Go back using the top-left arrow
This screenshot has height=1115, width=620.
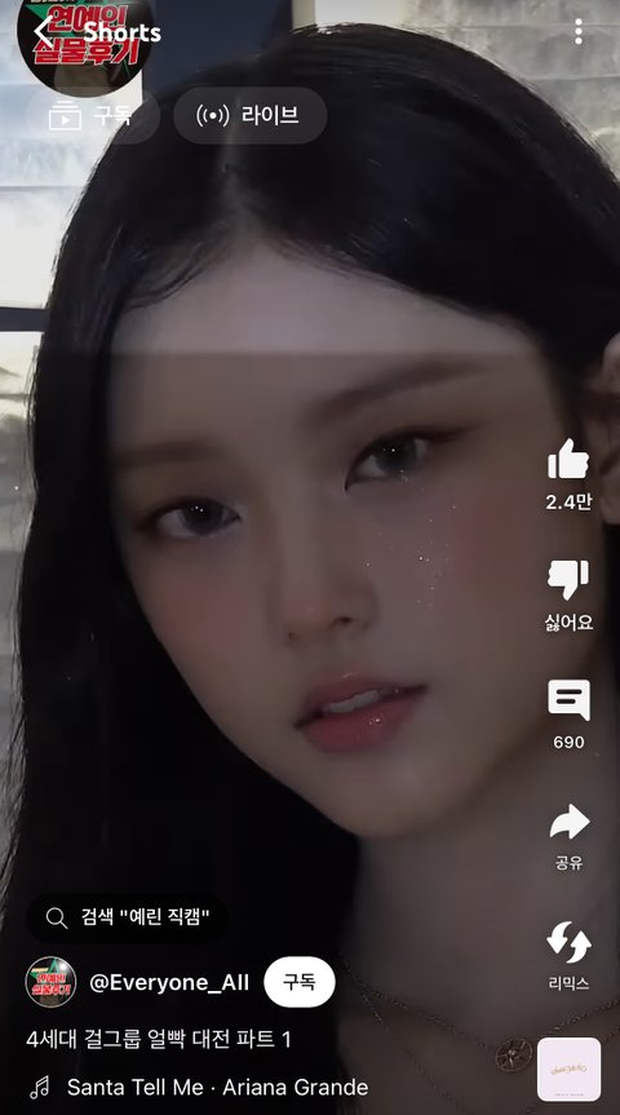coord(42,32)
